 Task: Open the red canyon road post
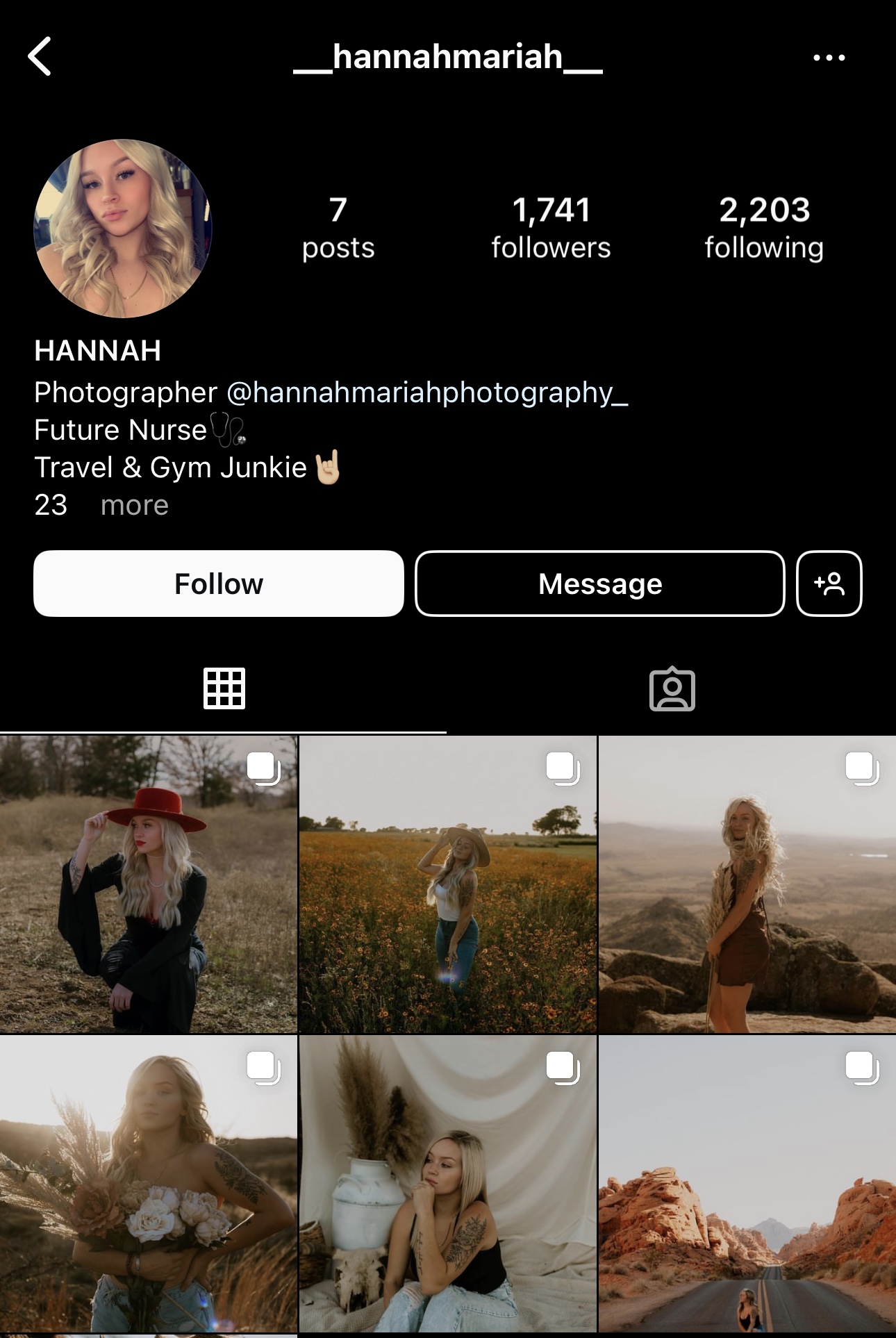coord(747,1184)
